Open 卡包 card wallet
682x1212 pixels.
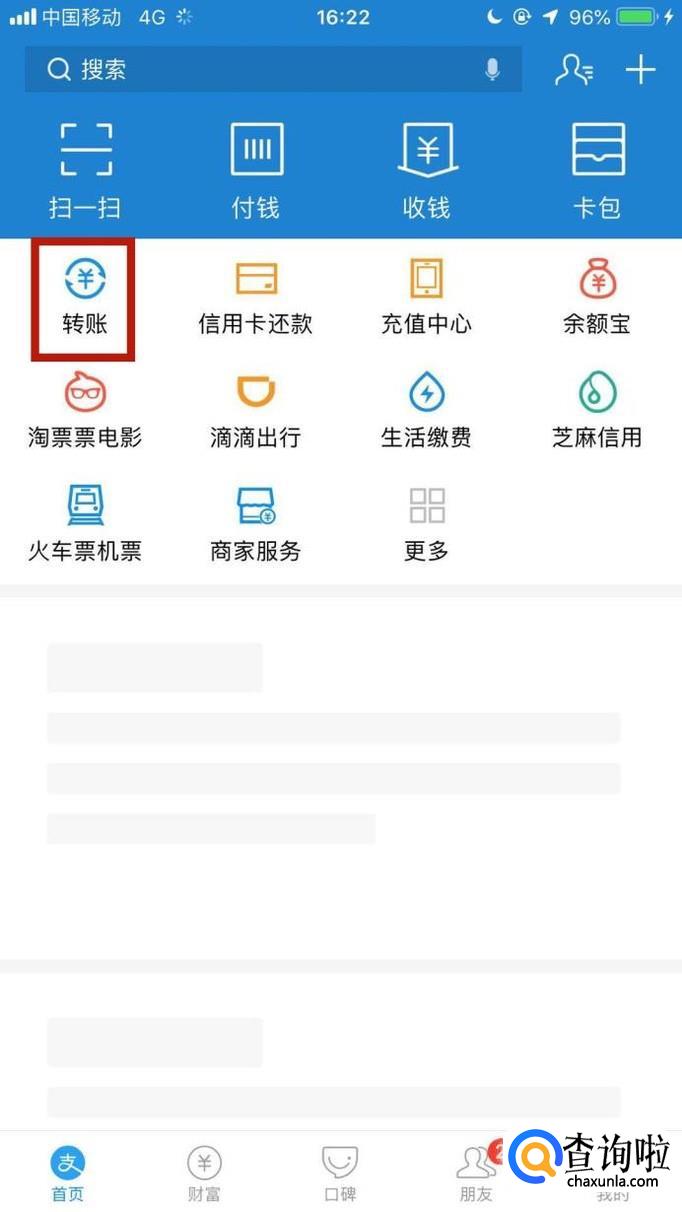pyautogui.click(x=597, y=170)
